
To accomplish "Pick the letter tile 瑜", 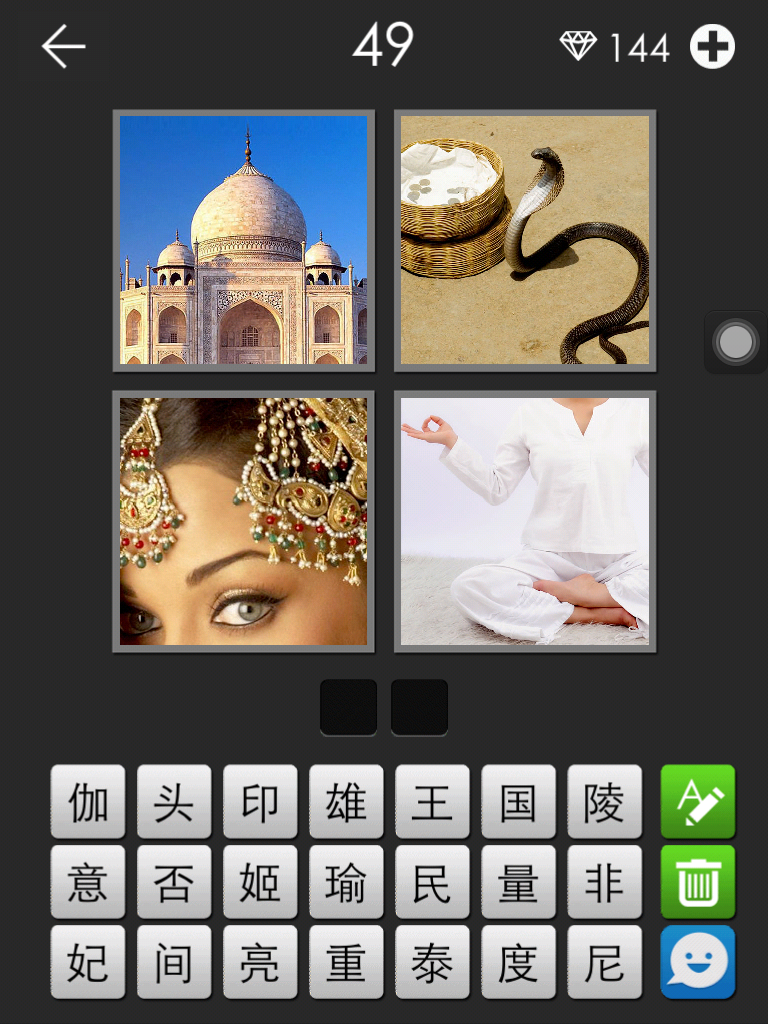I will click(346, 882).
